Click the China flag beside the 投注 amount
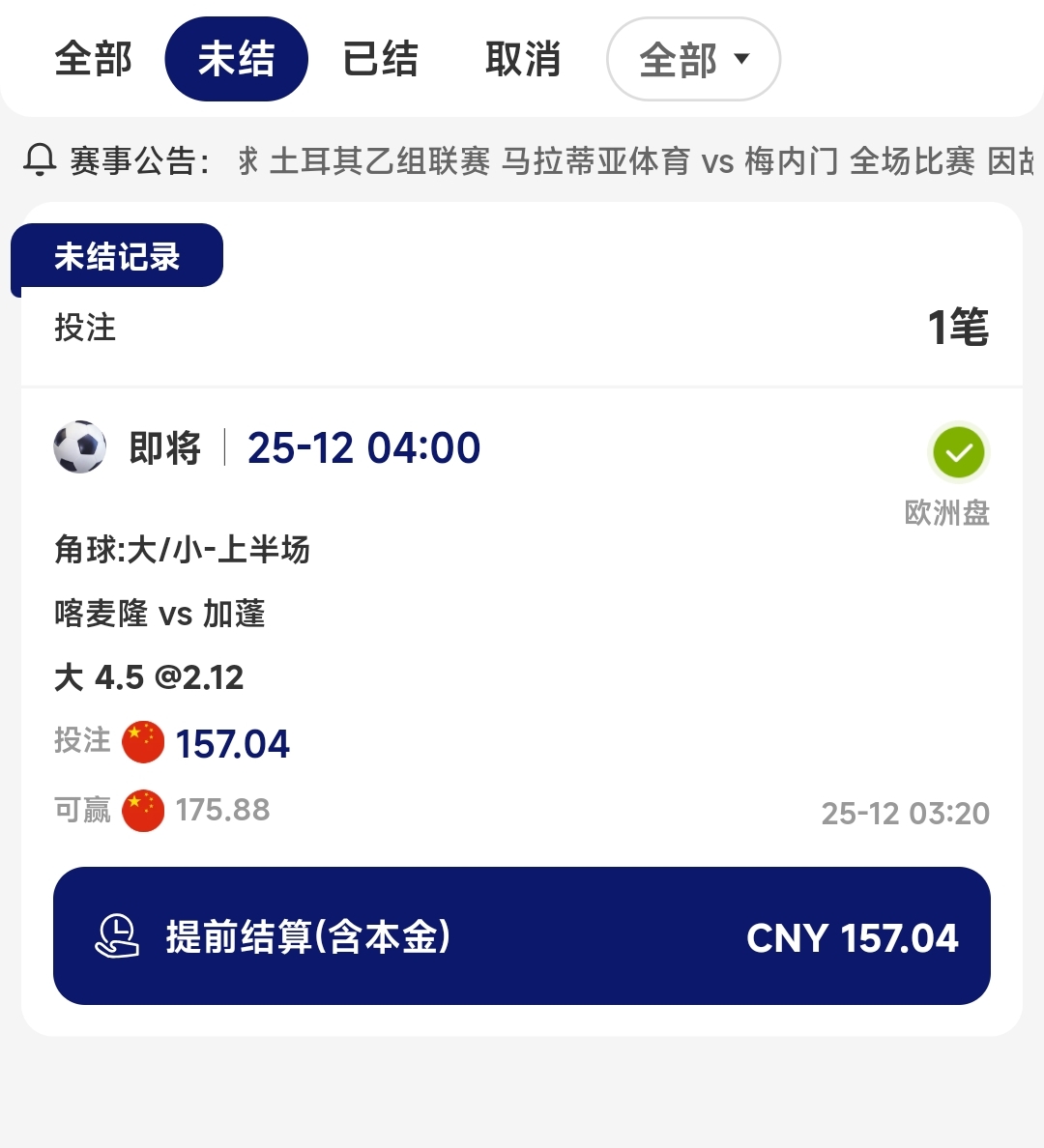This screenshot has height=1148, width=1044. point(142,743)
